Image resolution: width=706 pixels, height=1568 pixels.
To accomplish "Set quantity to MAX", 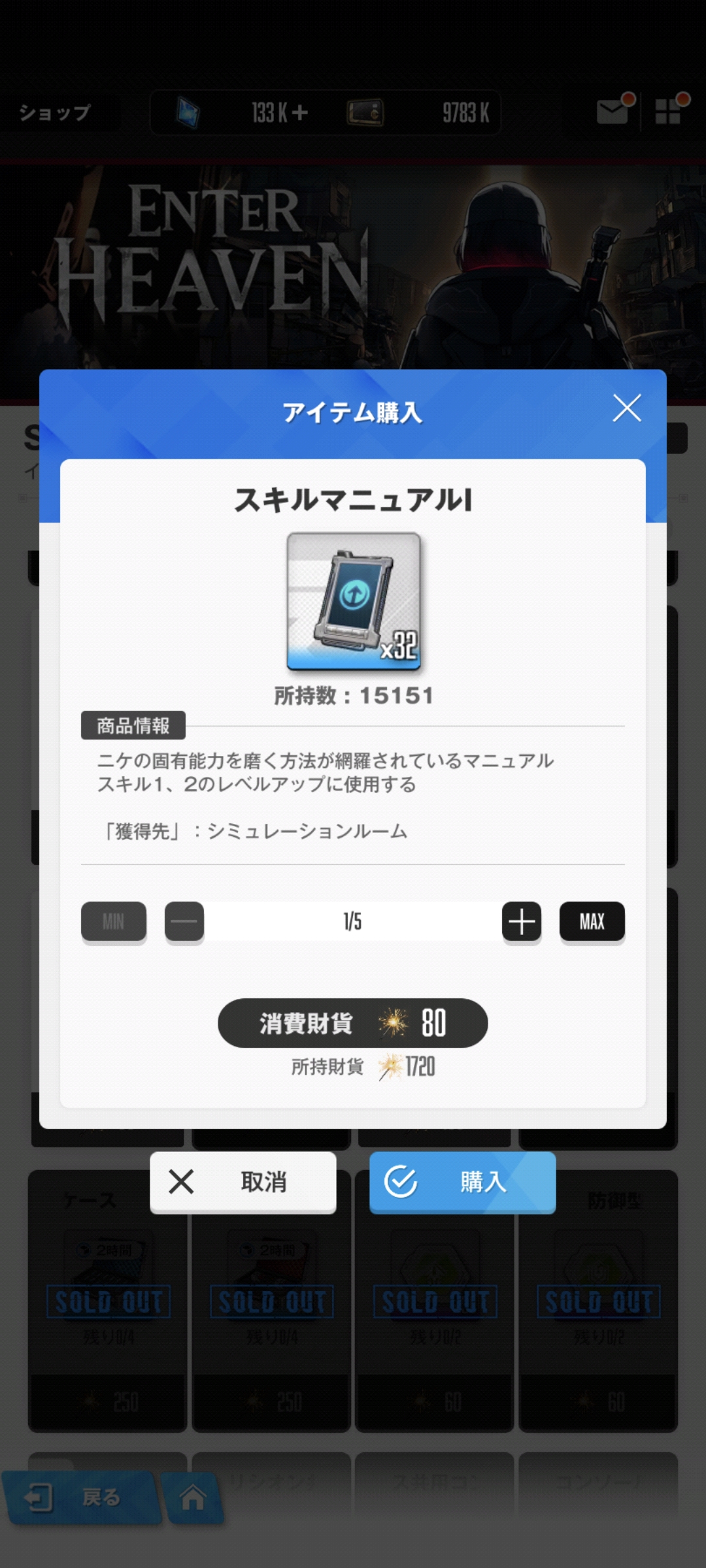I will point(592,921).
